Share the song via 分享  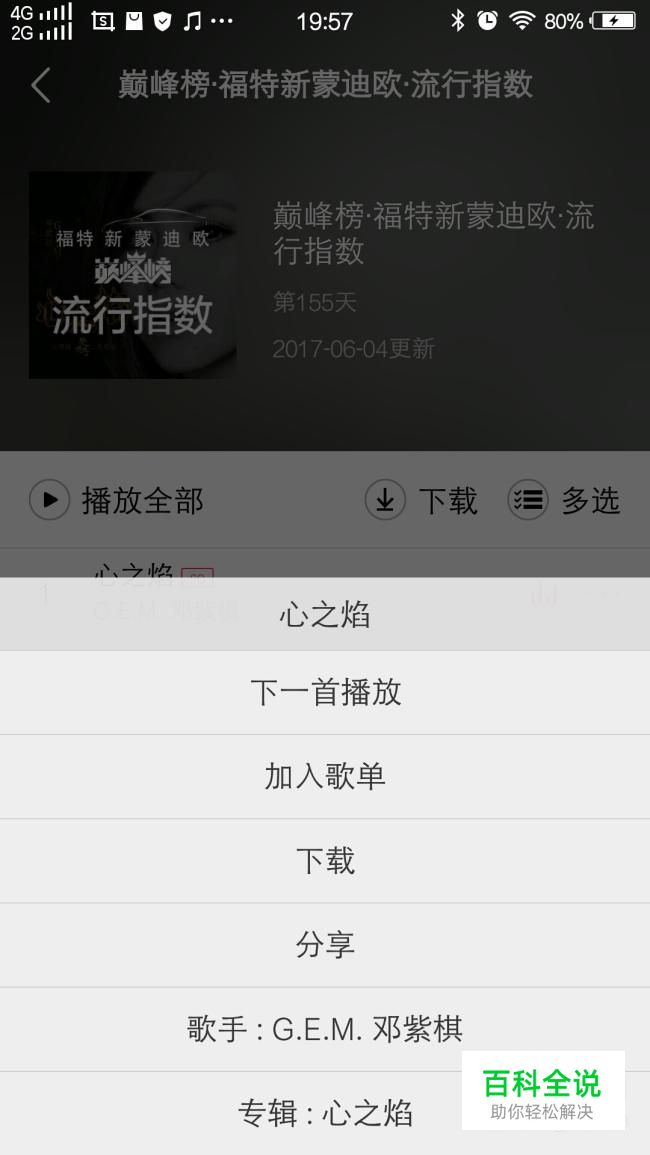325,945
